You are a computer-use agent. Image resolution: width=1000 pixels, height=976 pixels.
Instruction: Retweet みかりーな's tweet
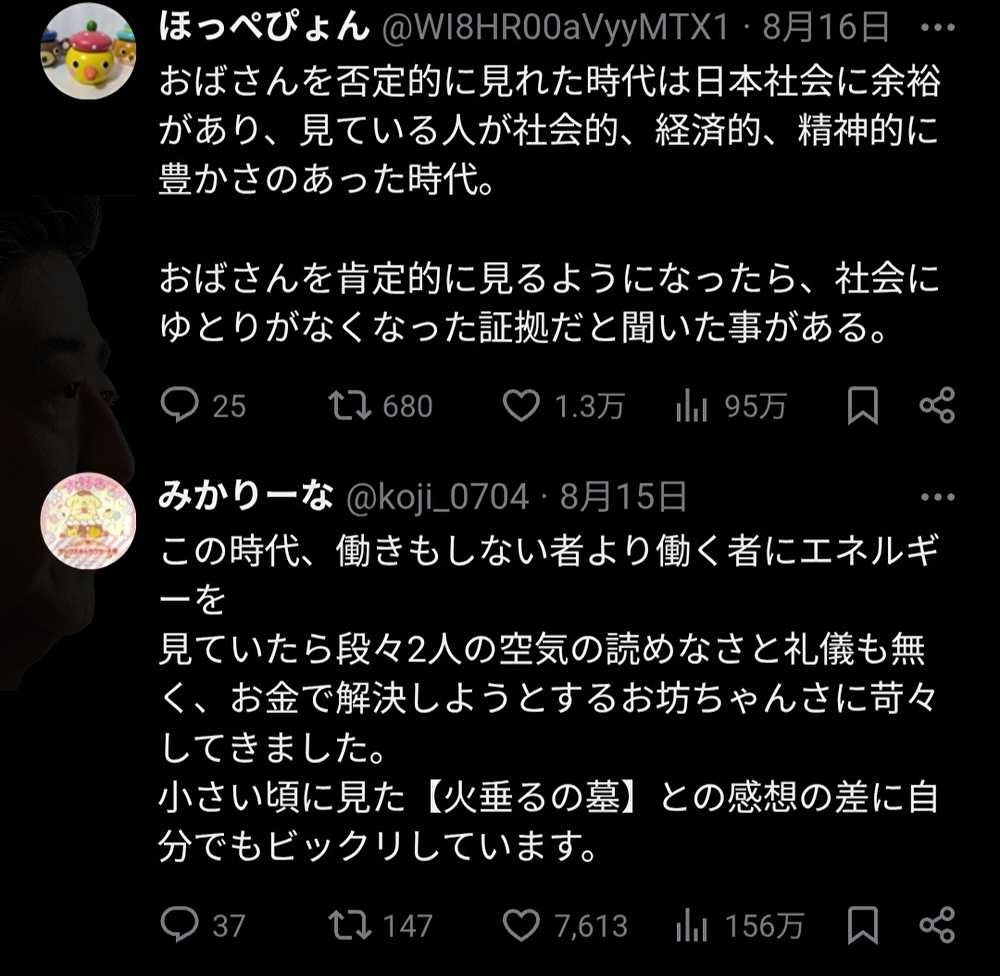click(x=351, y=925)
